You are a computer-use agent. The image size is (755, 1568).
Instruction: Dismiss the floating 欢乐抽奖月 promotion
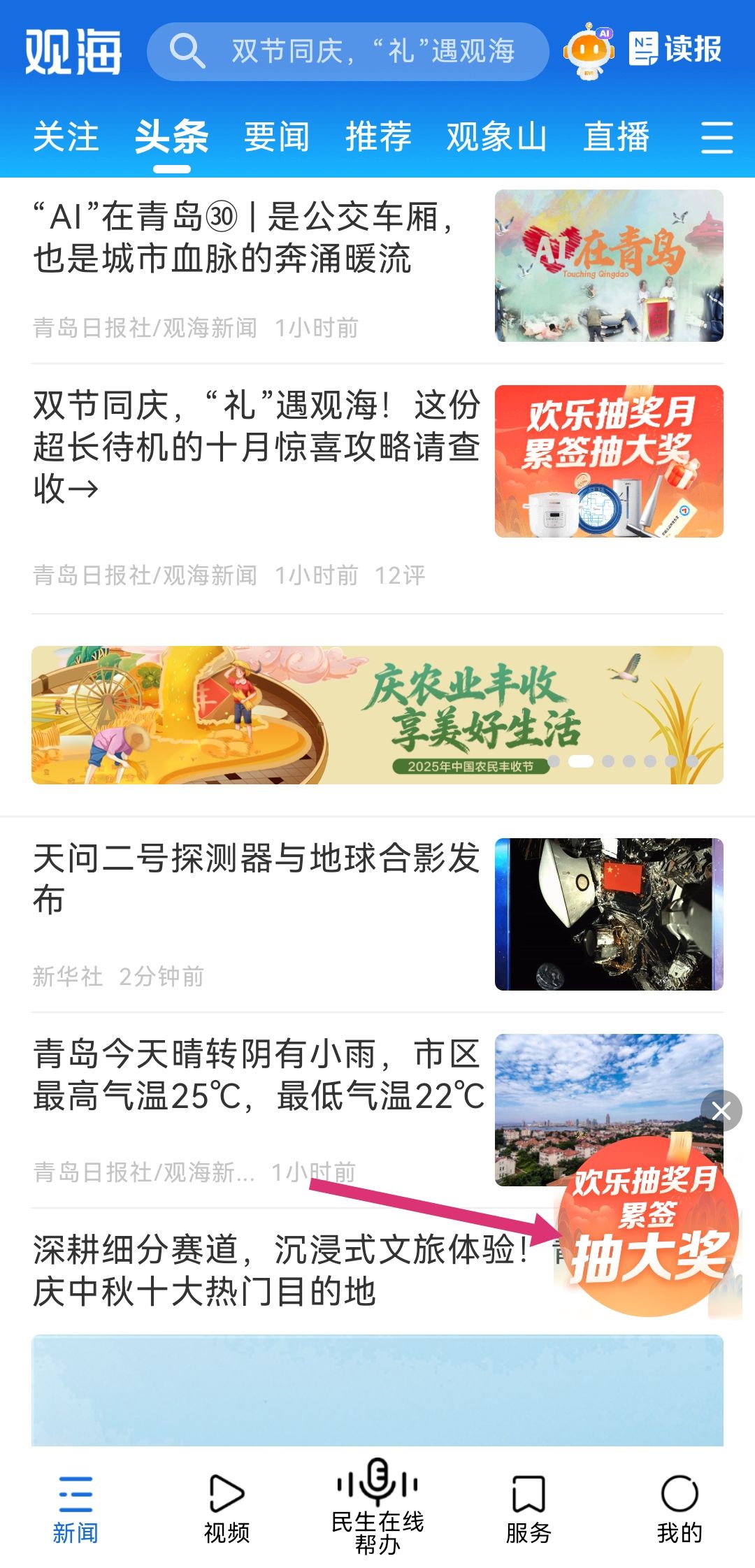[x=721, y=1110]
